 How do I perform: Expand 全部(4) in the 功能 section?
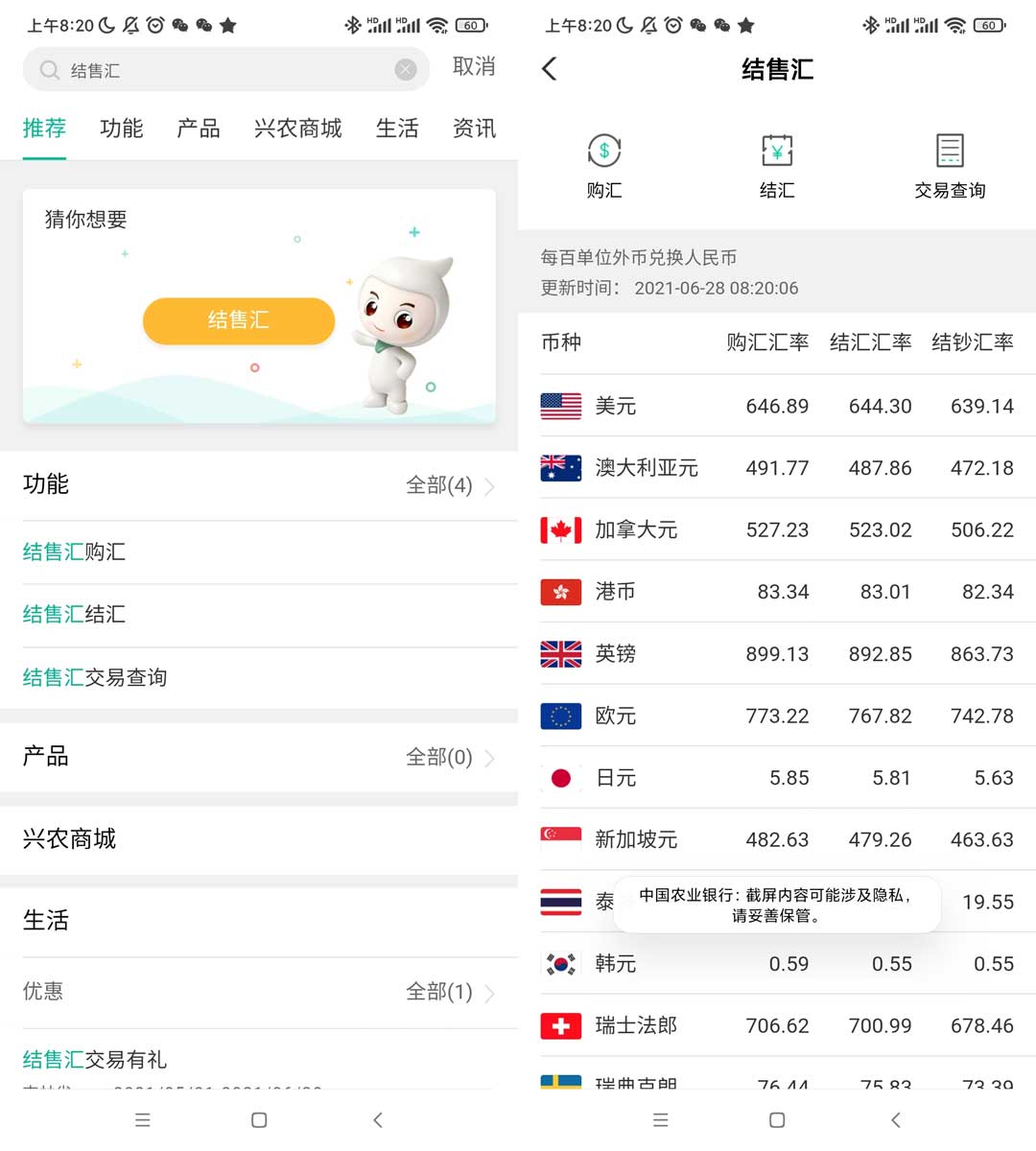coord(449,485)
